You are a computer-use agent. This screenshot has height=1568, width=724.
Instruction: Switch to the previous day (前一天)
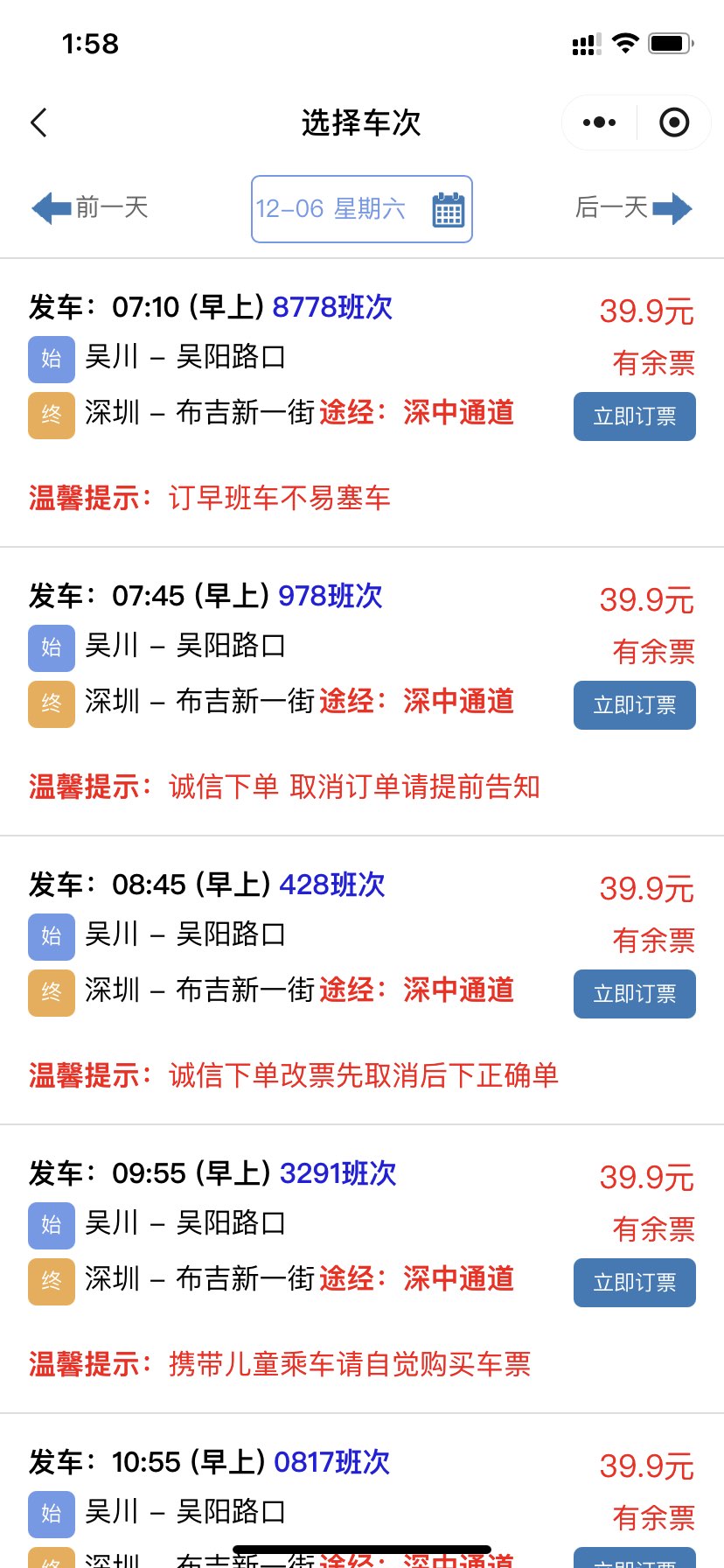91,208
